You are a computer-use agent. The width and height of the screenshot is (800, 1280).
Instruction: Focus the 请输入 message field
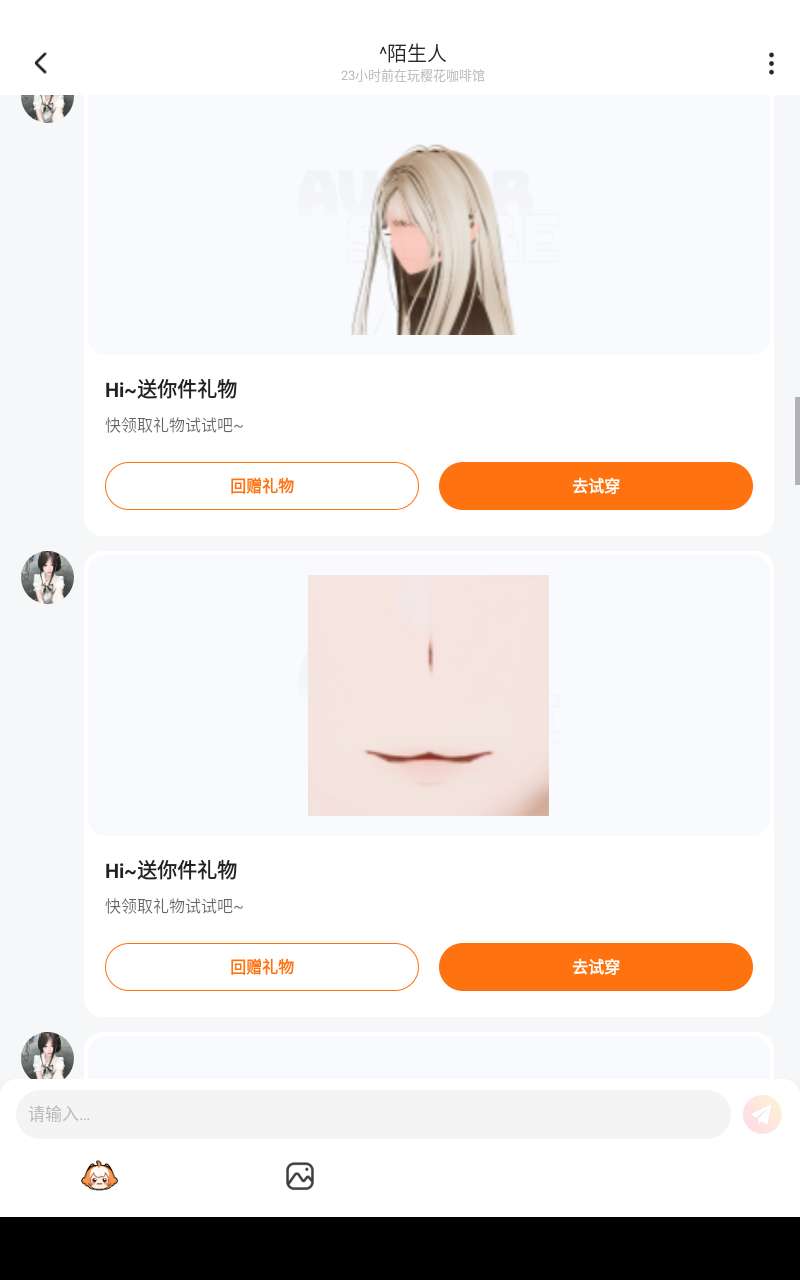click(x=373, y=1114)
